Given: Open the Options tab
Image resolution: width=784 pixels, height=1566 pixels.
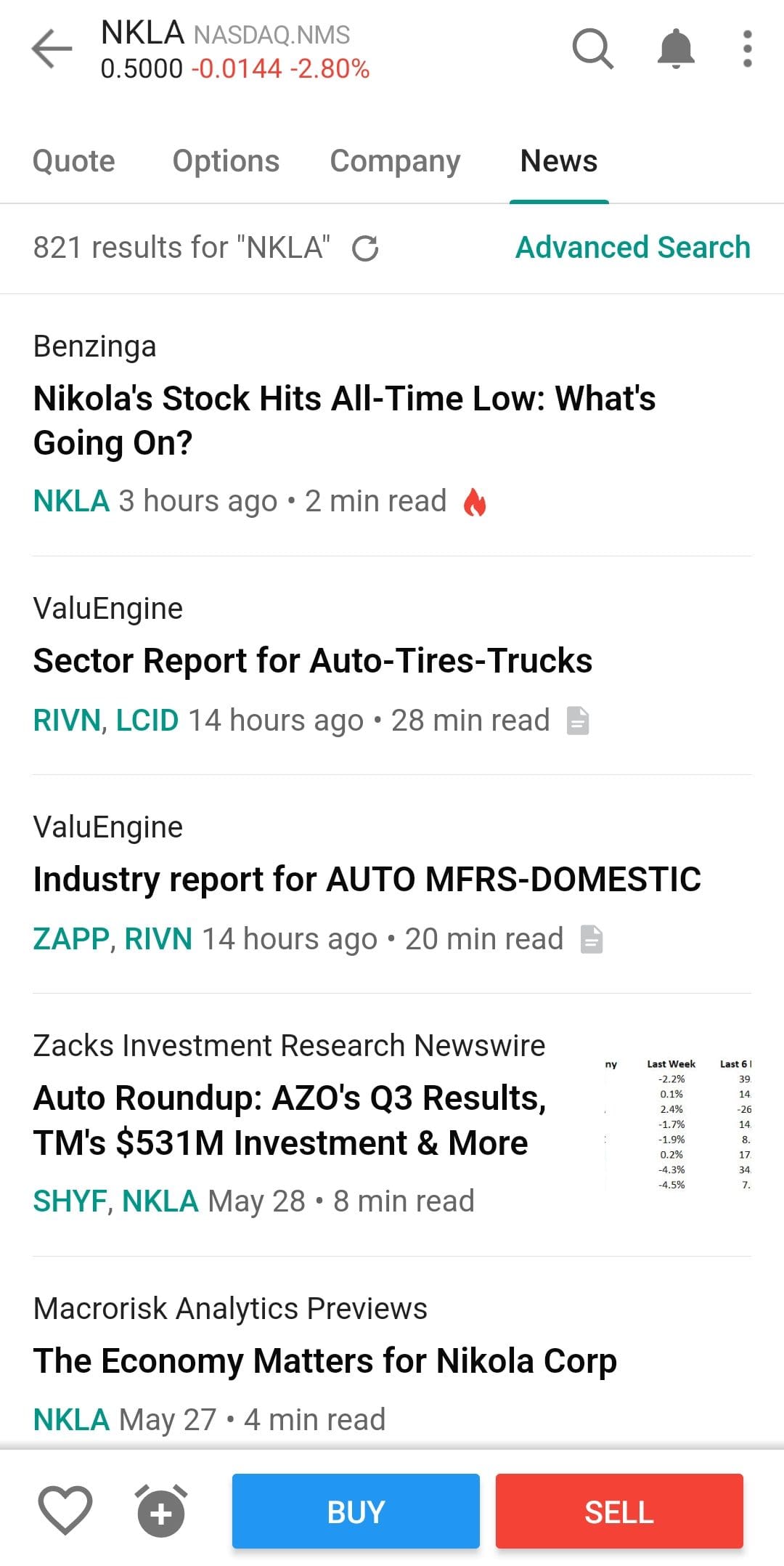Looking at the screenshot, I should point(226,161).
